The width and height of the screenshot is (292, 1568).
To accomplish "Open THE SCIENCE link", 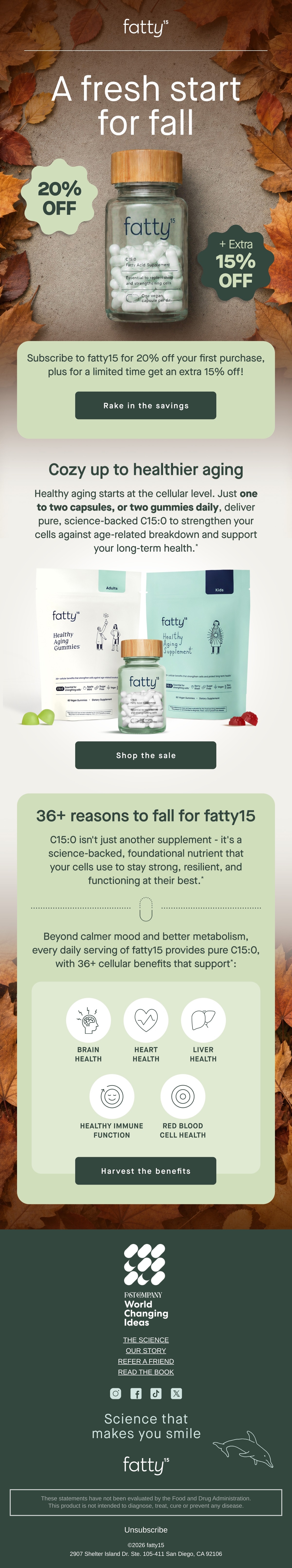I will 146,1340.
